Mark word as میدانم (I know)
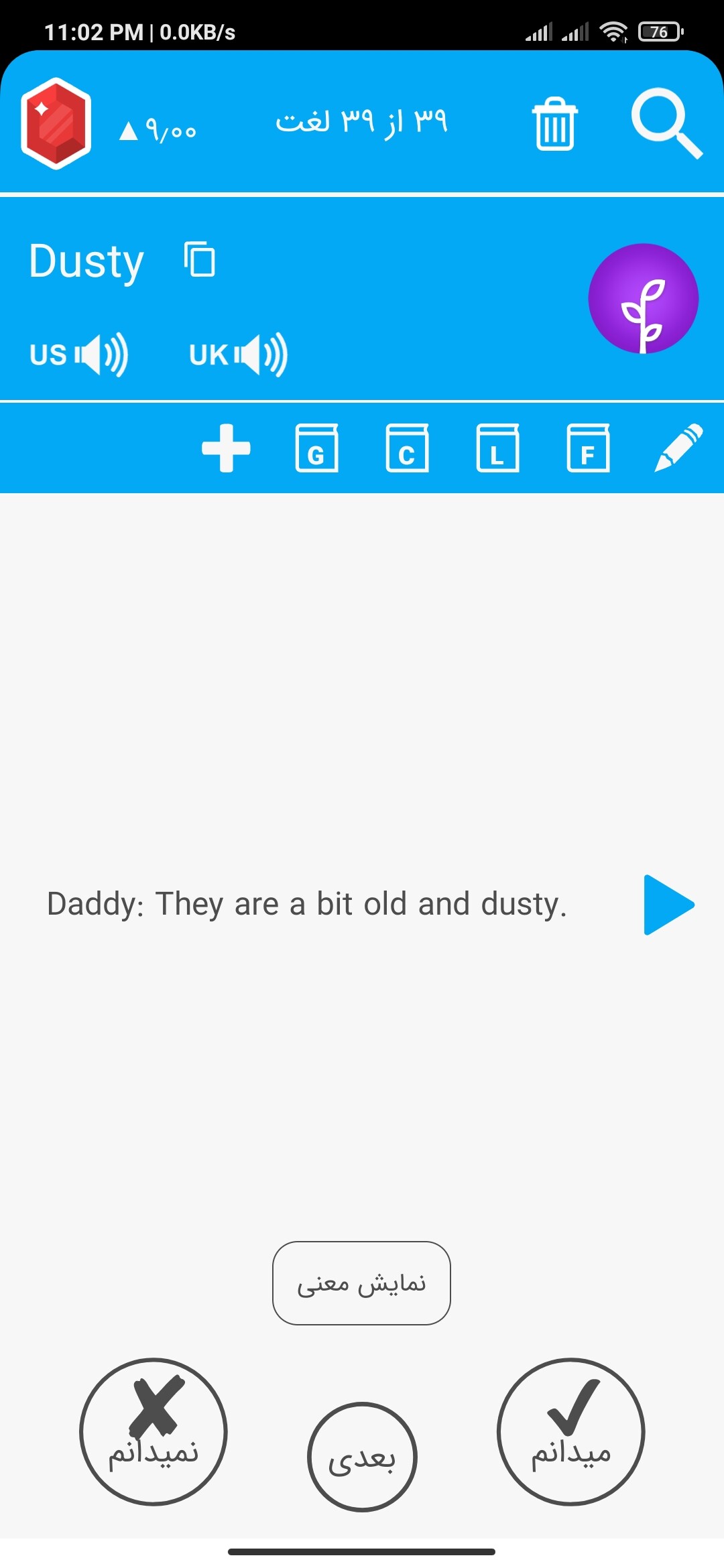 (570, 1432)
